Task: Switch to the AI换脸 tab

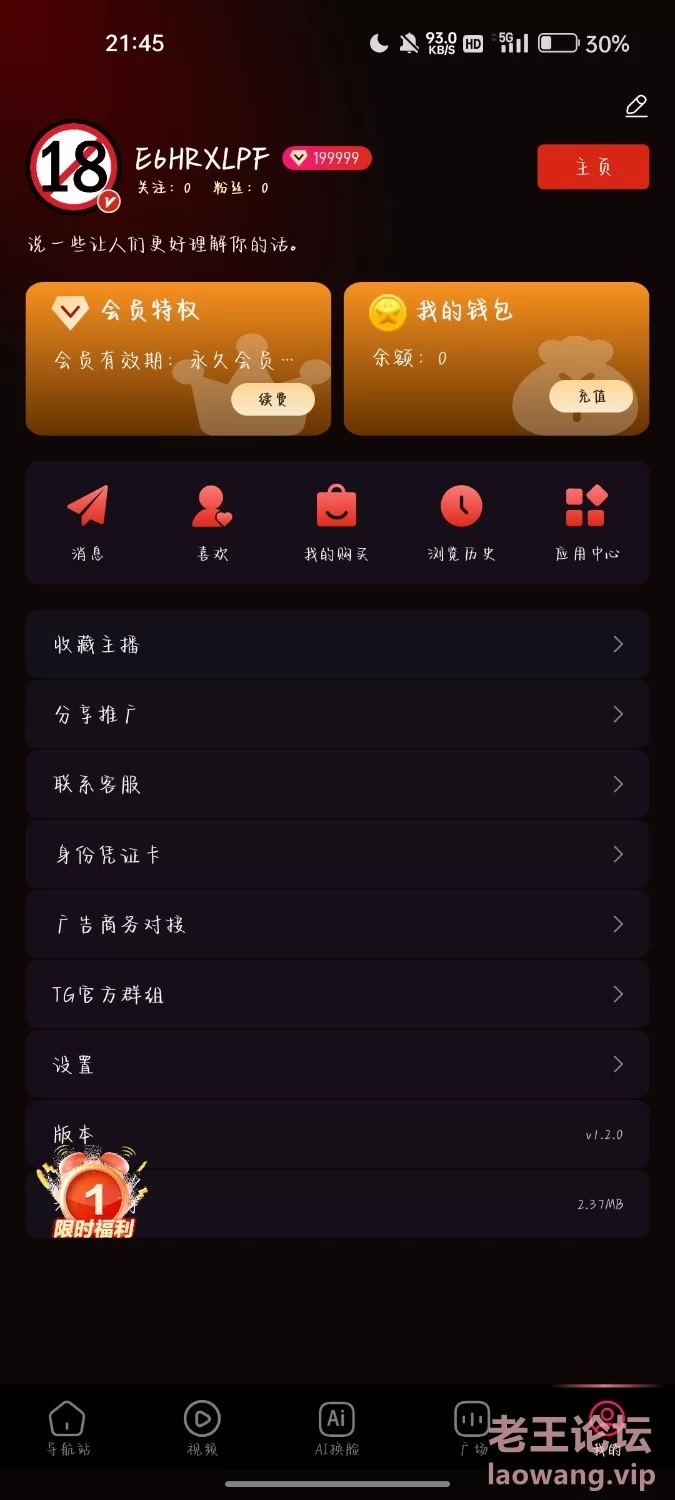Action: click(x=337, y=1428)
